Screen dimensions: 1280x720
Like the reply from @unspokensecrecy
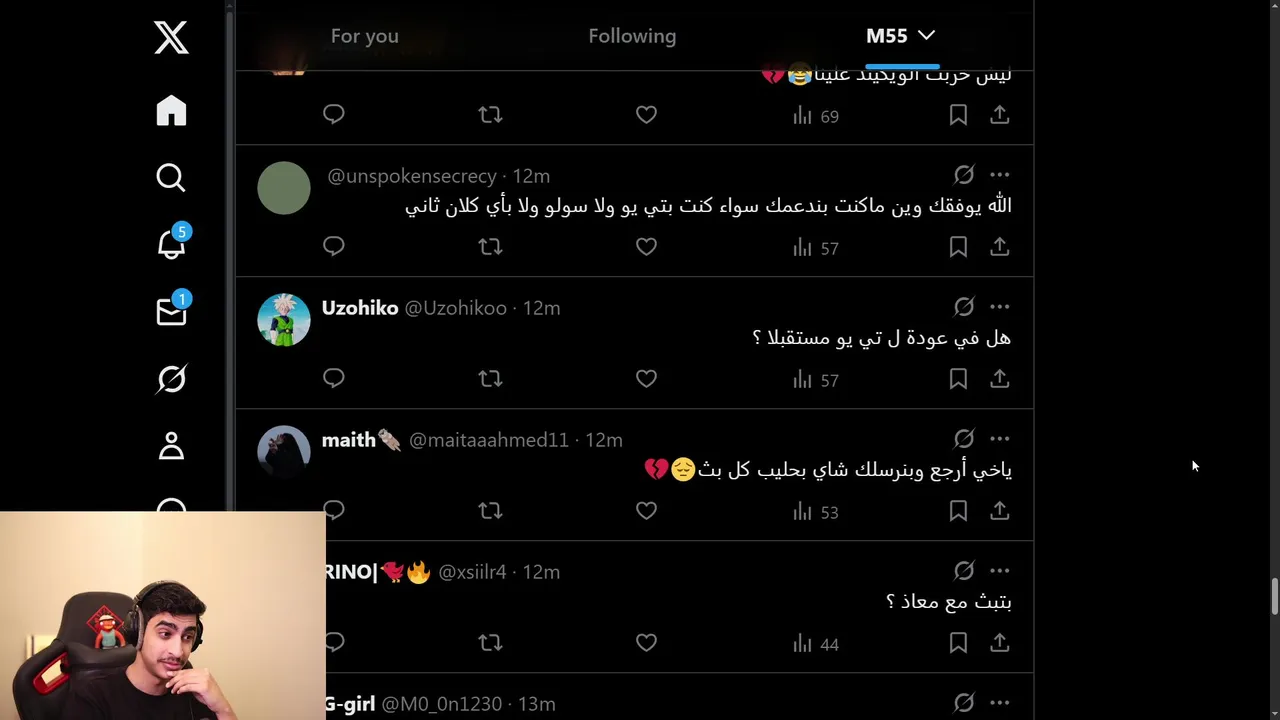click(646, 247)
